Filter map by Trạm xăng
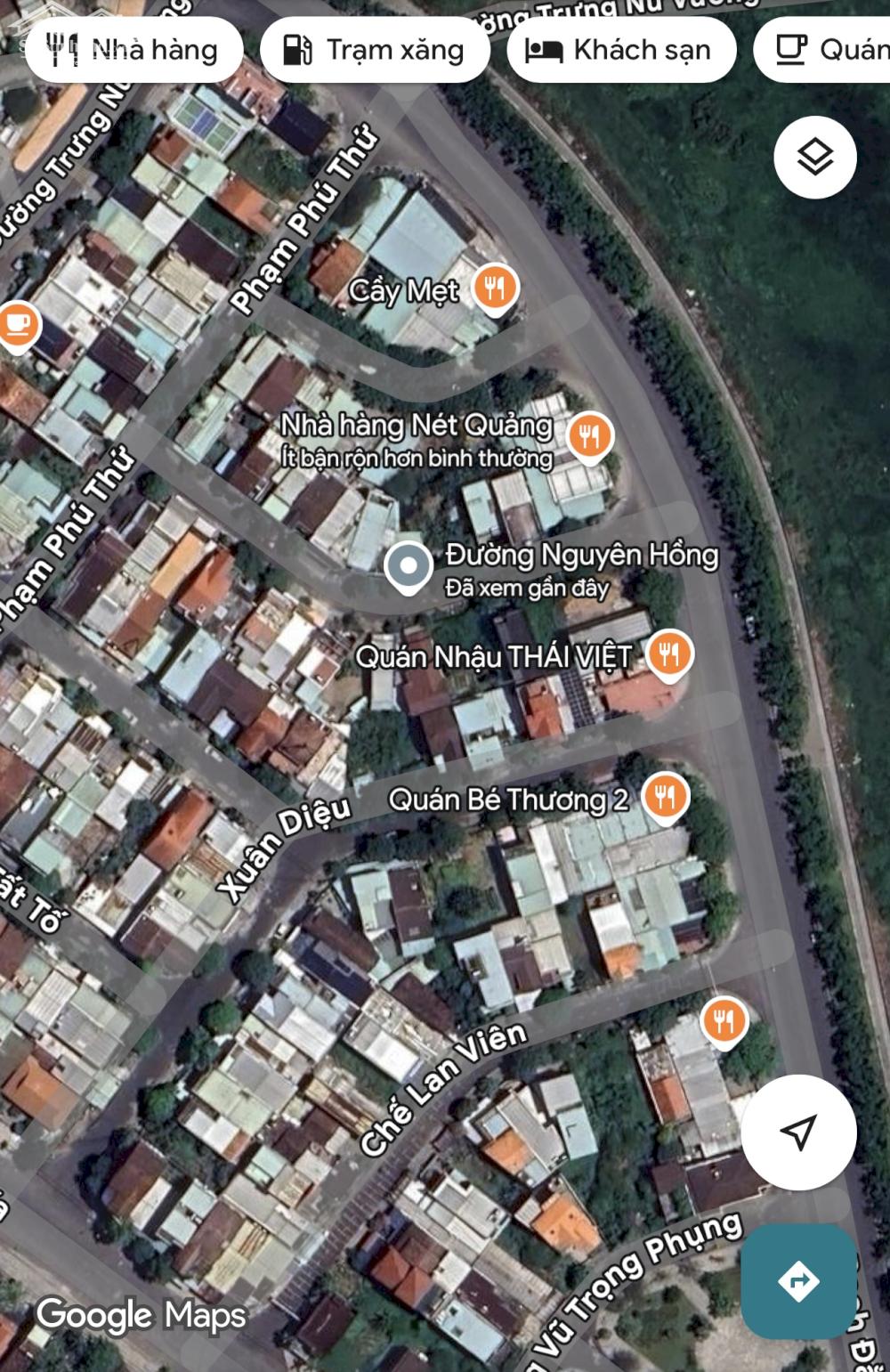The height and width of the screenshot is (1372, 890). tap(375, 50)
